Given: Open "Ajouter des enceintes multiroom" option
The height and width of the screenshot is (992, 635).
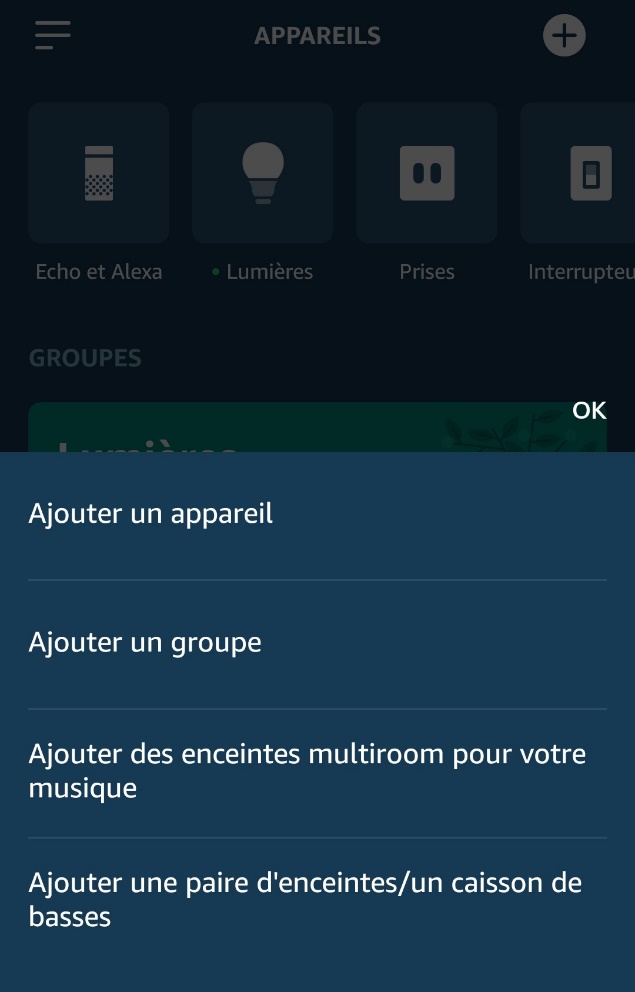Looking at the screenshot, I should pyautogui.click(x=307, y=770).
